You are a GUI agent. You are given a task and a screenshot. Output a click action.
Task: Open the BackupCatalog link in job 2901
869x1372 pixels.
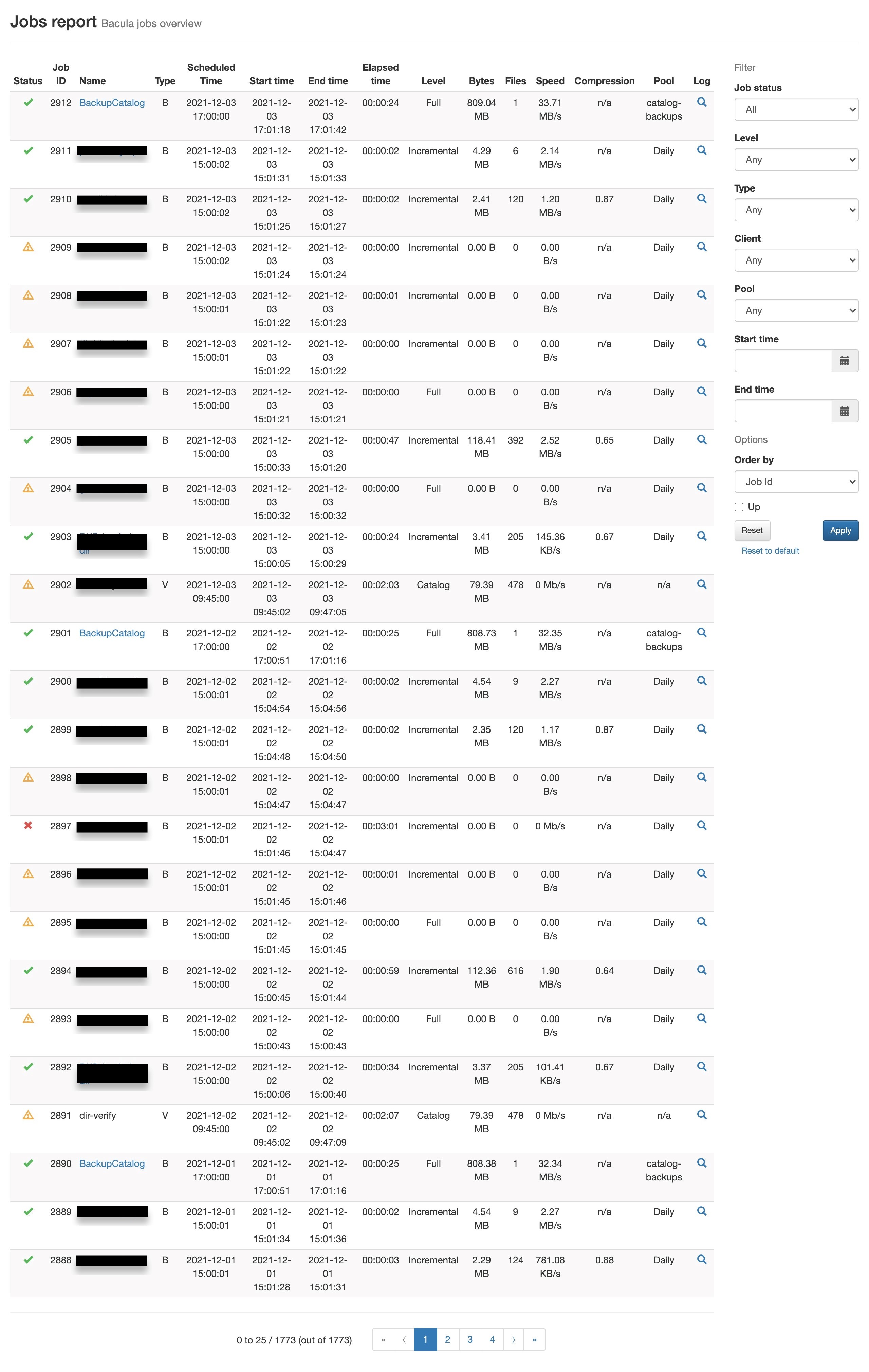tap(112, 633)
